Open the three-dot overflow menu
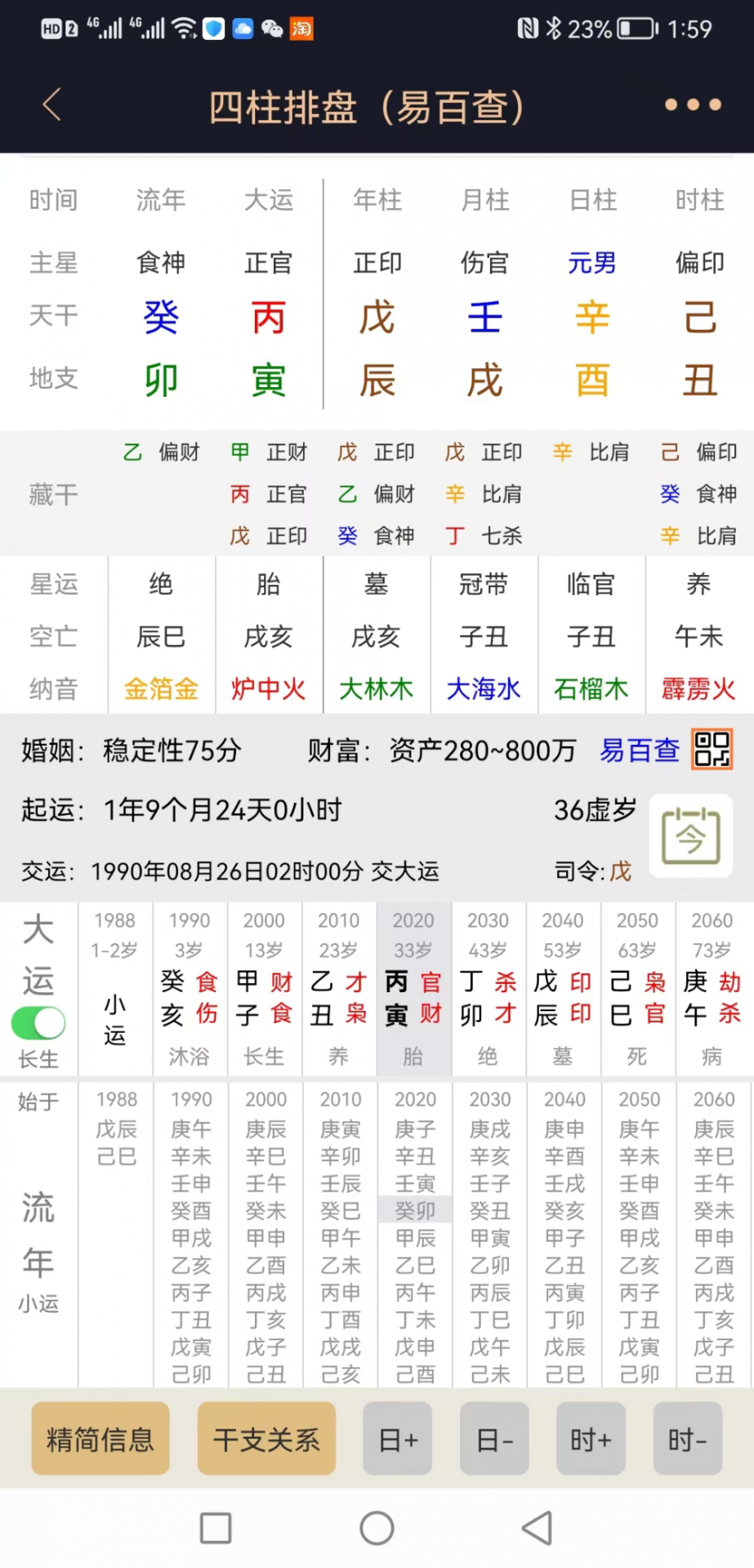Viewport: 754px width, 1568px height. pyautogui.click(x=692, y=105)
